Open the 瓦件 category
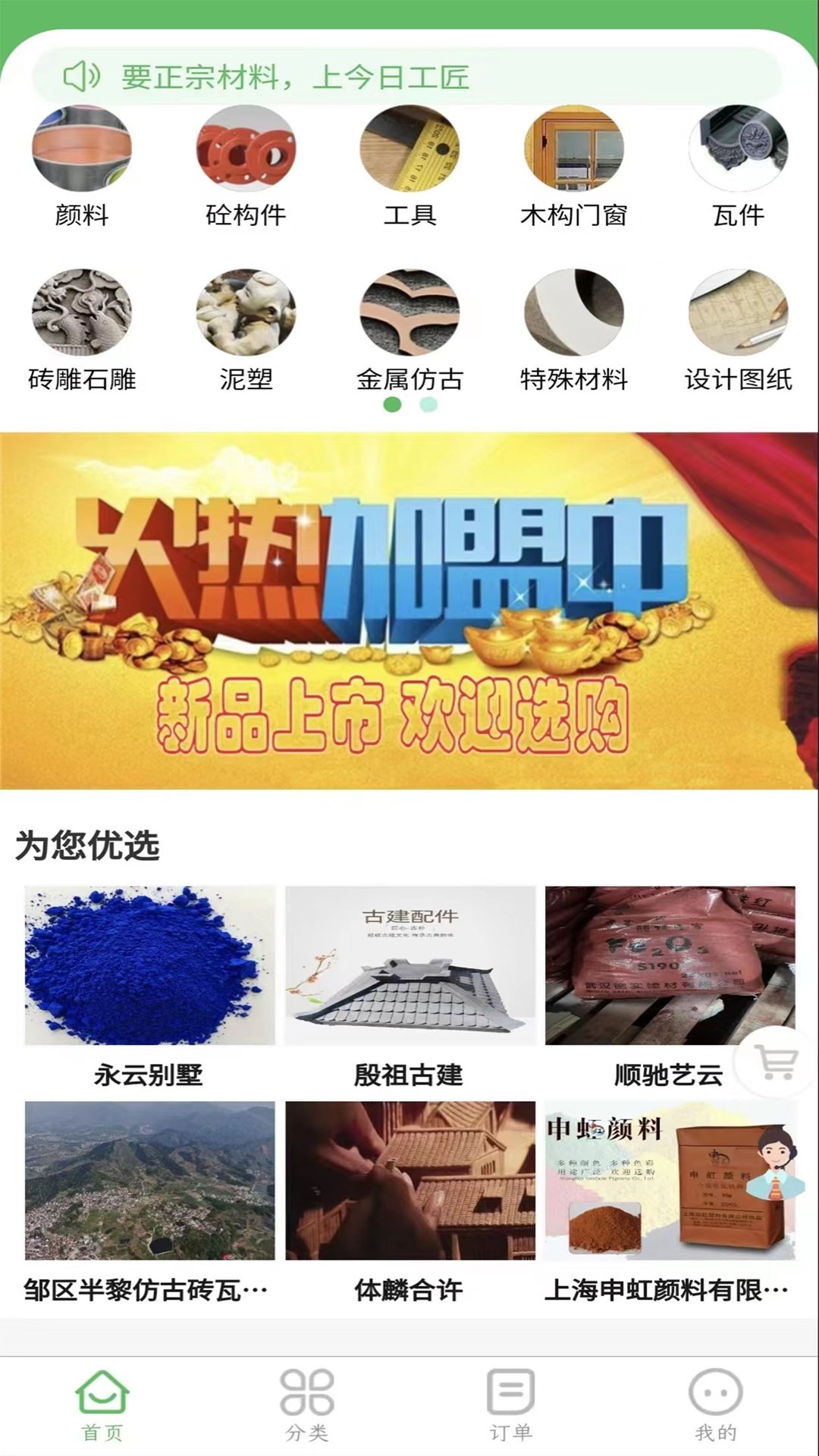The width and height of the screenshot is (819, 1456). pos(738,165)
